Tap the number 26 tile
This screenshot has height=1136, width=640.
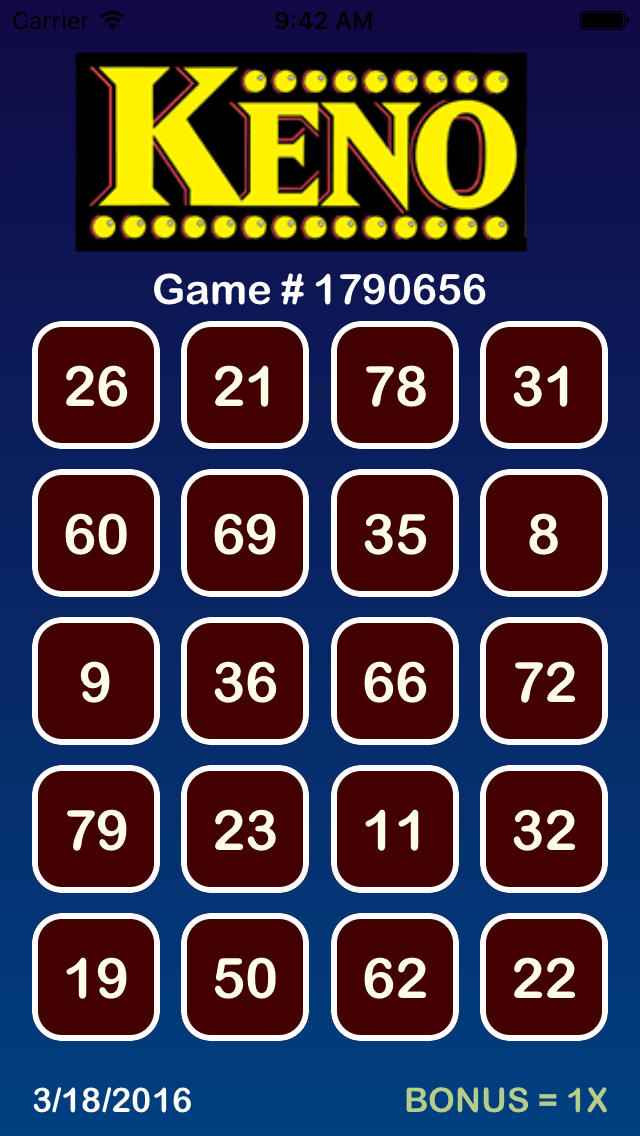tap(96, 385)
